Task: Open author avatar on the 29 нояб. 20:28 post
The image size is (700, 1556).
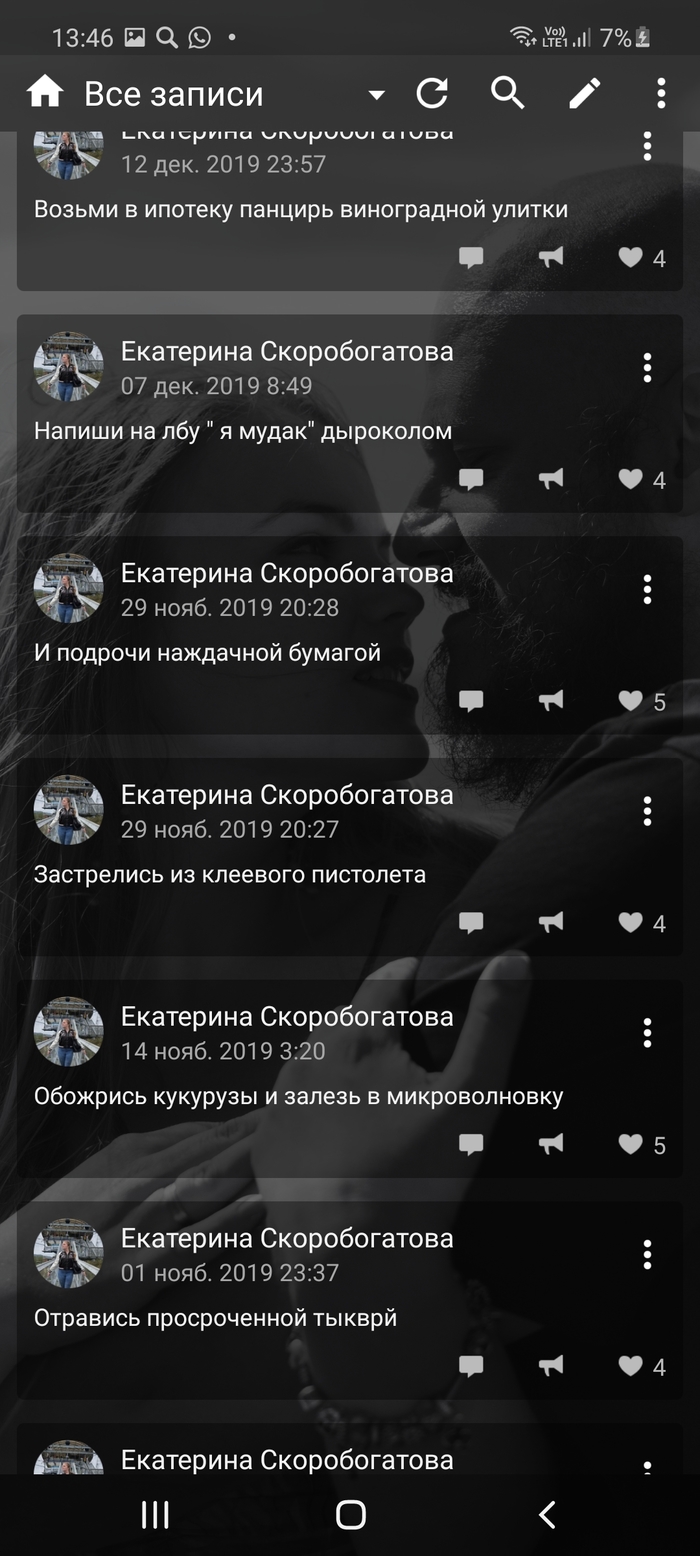Action: (x=69, y=589)
